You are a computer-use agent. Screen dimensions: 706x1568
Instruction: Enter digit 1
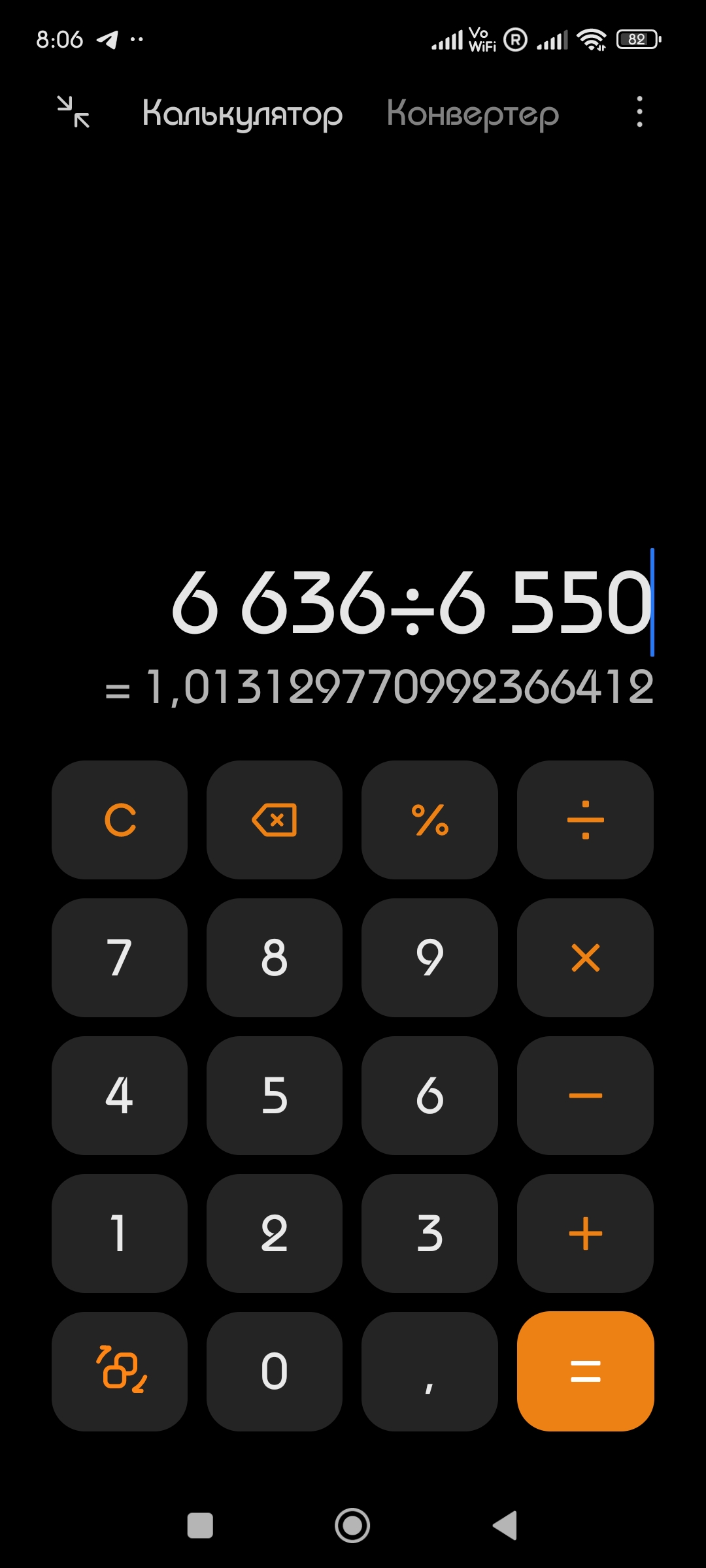pos(120,1233)
